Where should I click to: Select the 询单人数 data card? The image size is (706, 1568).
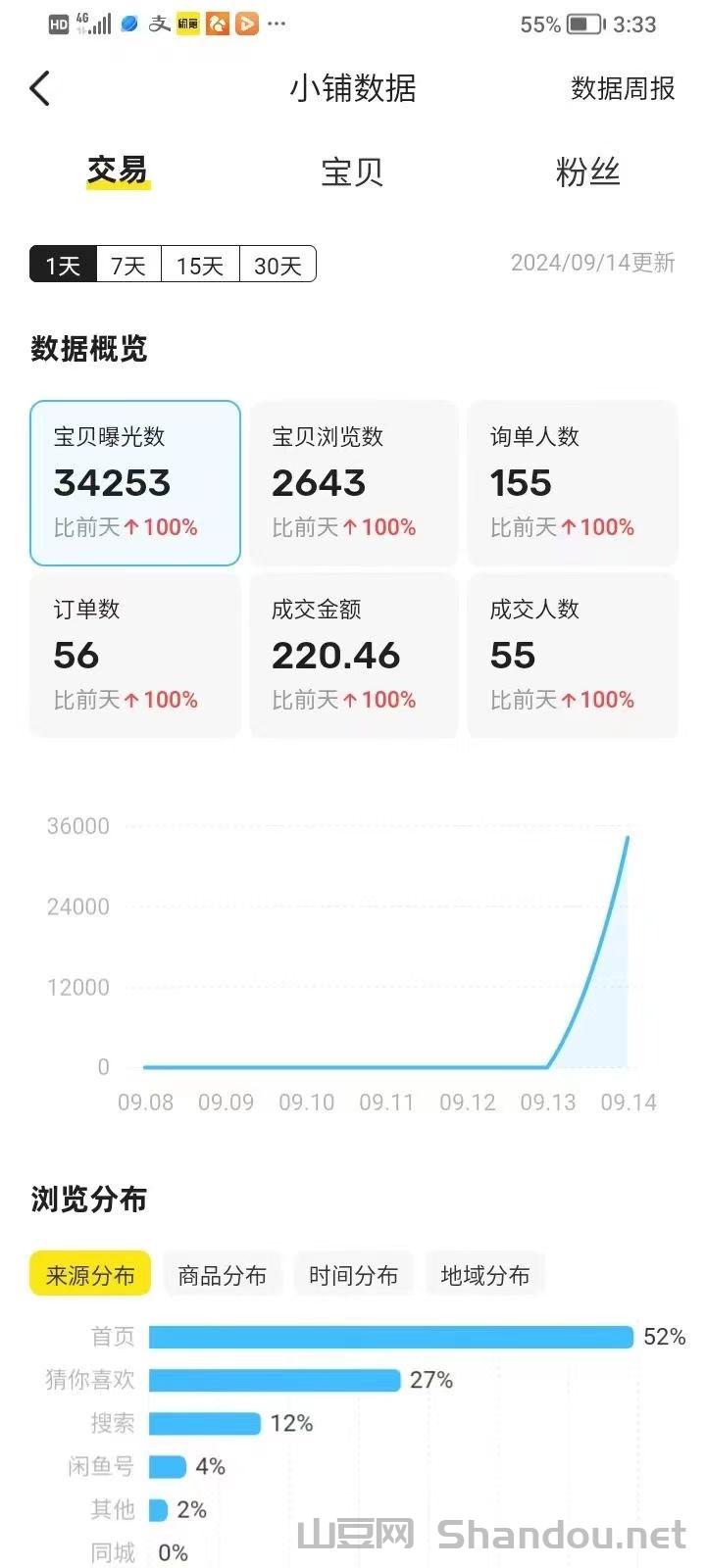573,483
